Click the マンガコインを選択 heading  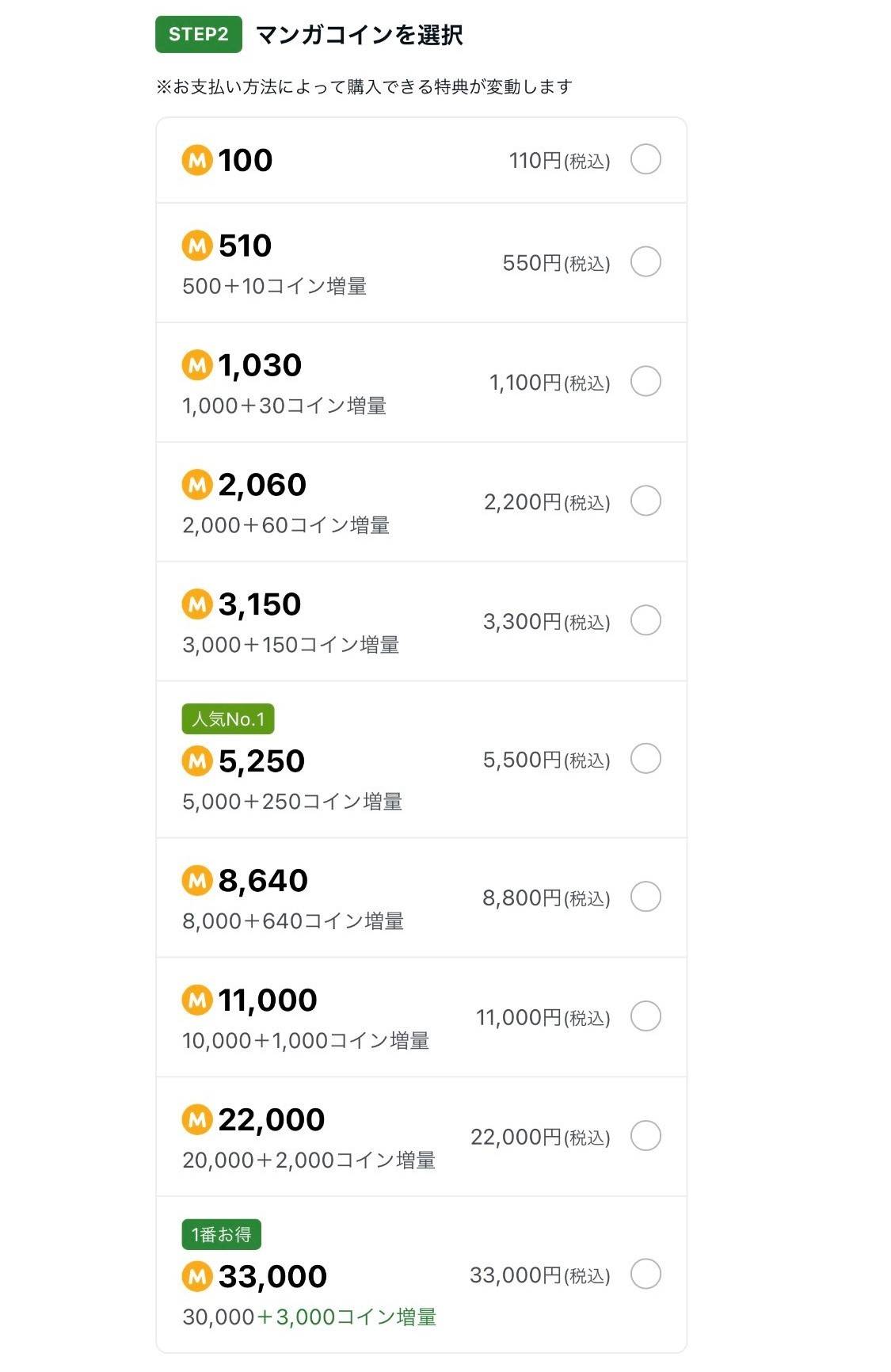pyautogui.click(x=360, y=34)
